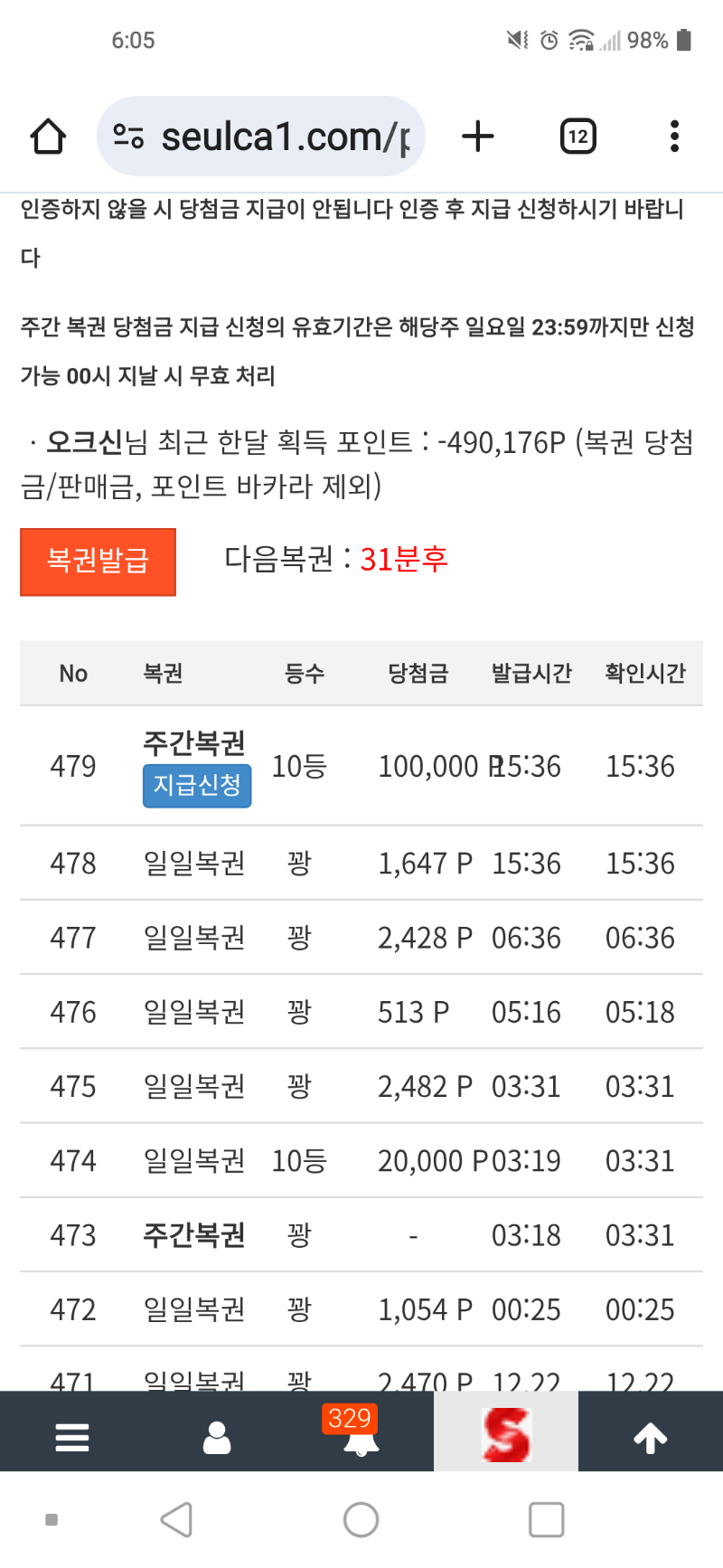The height and width of the screenshot is (1568, 723).
Task: Jump to top with the up arrow
Action: (650, 1437)
